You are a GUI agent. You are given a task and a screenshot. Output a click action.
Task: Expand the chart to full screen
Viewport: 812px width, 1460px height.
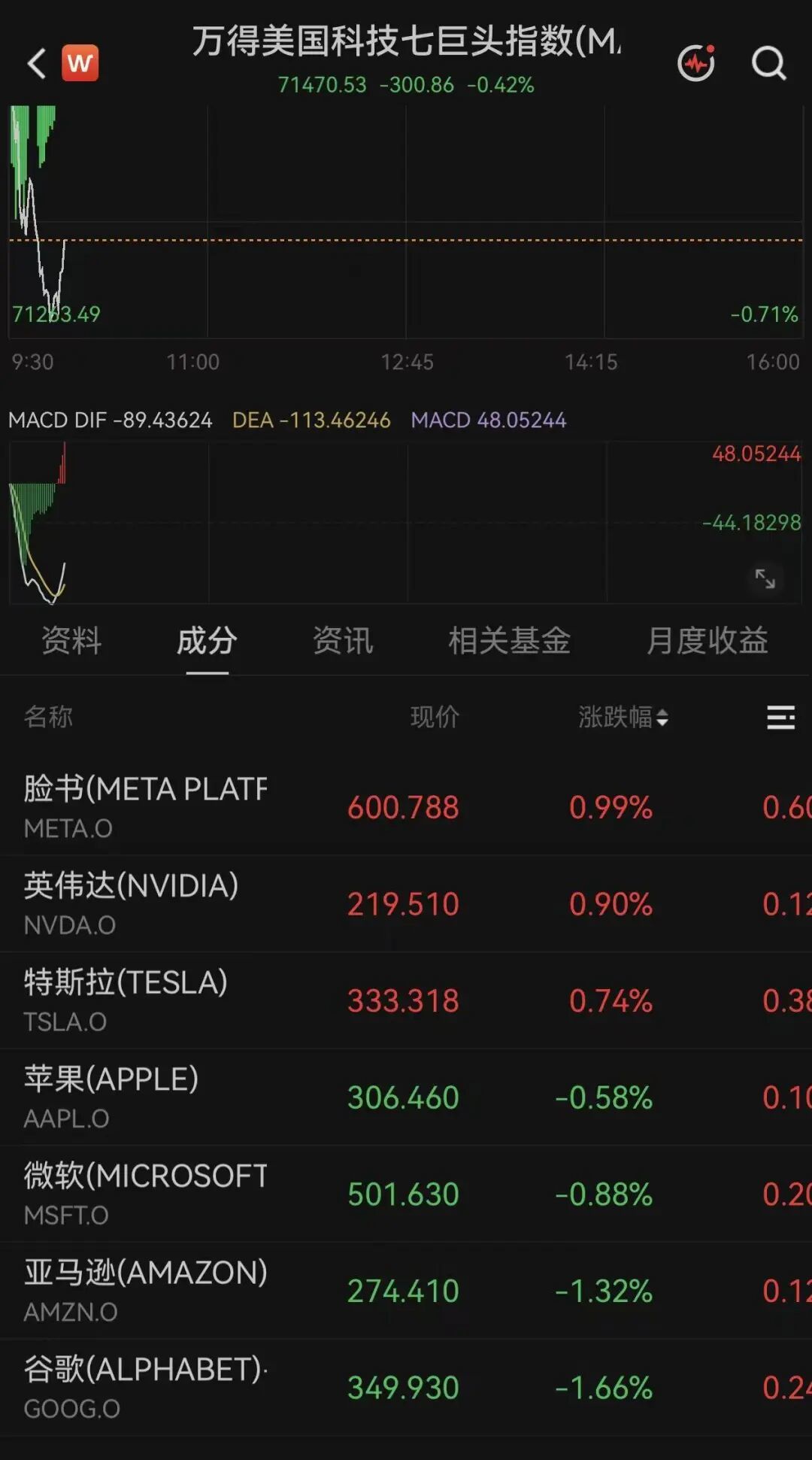(x=765, y=578)
